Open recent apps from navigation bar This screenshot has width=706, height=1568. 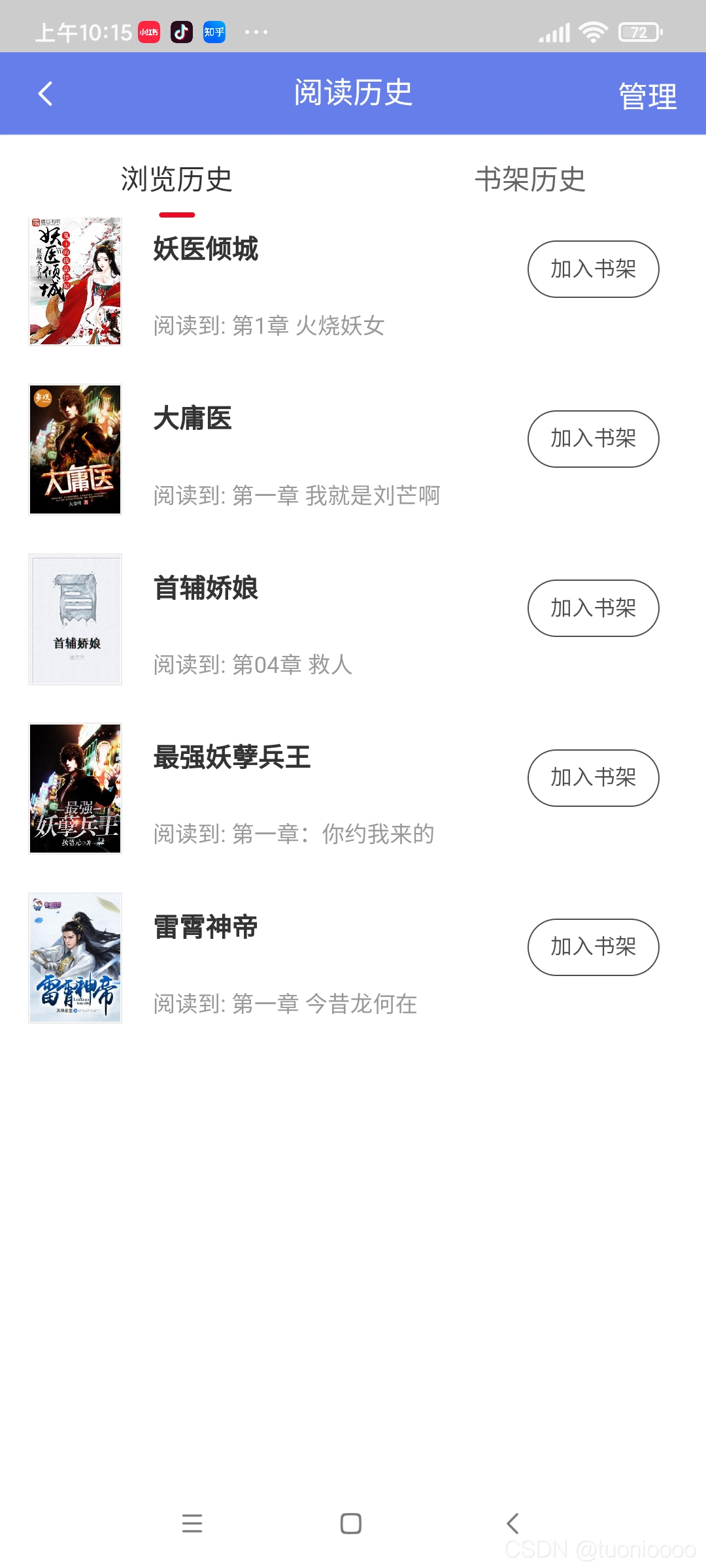click(192, 1524)
